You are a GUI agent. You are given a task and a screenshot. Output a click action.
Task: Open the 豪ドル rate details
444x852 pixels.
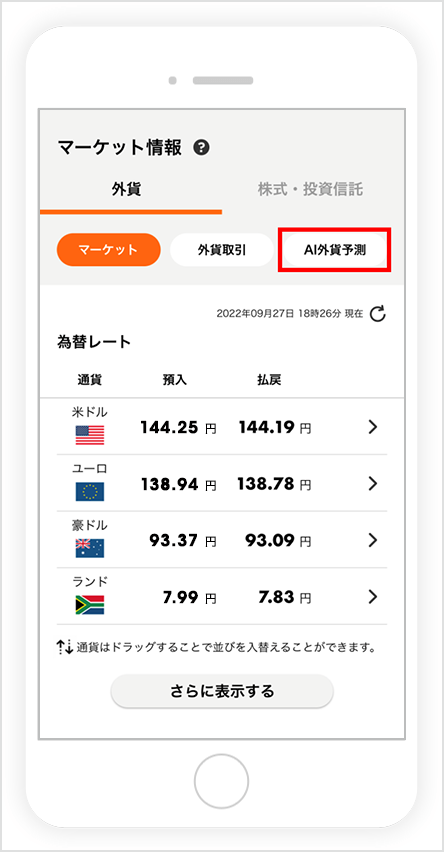[222, 540]
